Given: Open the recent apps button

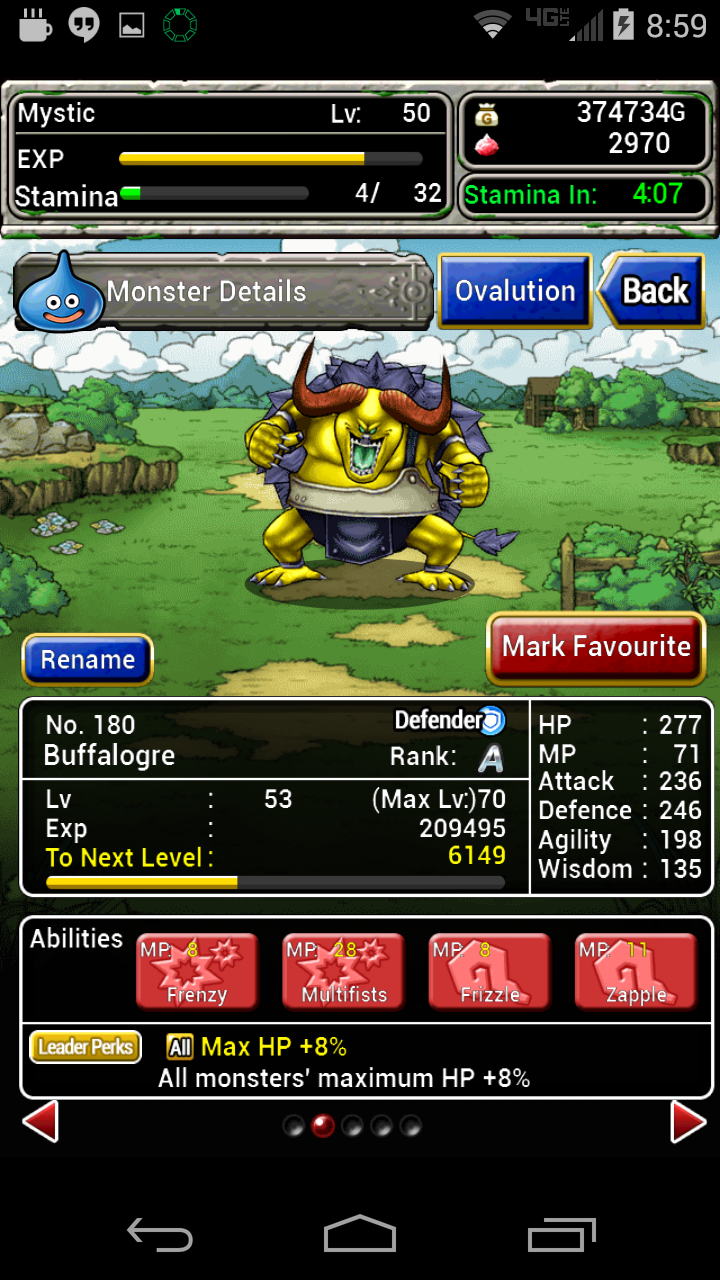Looking at the screenshot, I should pyautogui.click(x=562, y=1234).
